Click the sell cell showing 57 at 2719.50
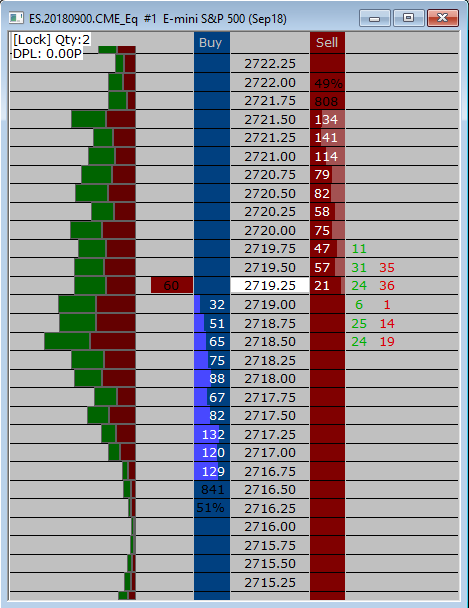469x608 pixels. 327,267
